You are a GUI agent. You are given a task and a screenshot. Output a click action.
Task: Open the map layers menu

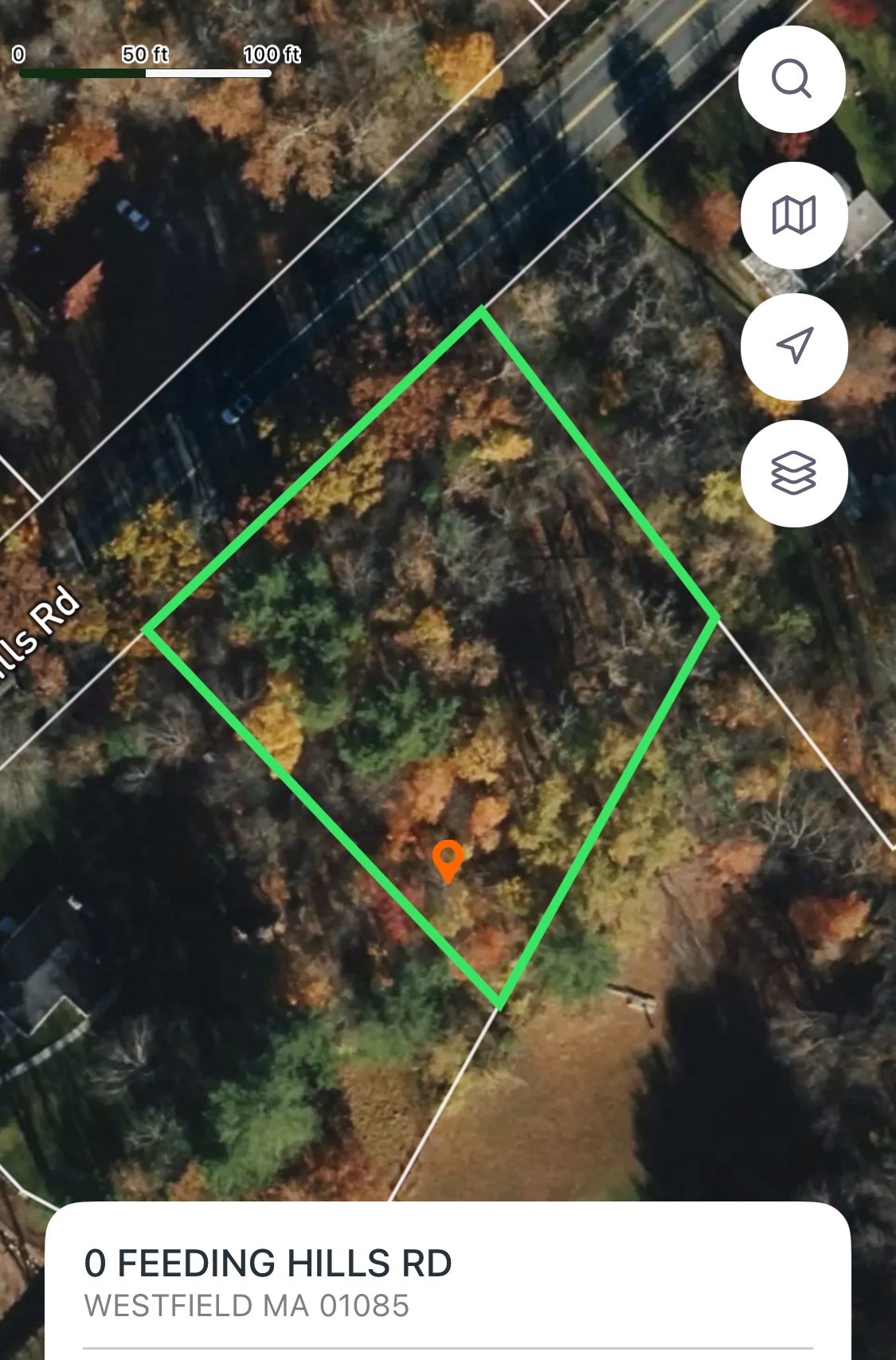[x=793, y=473]
